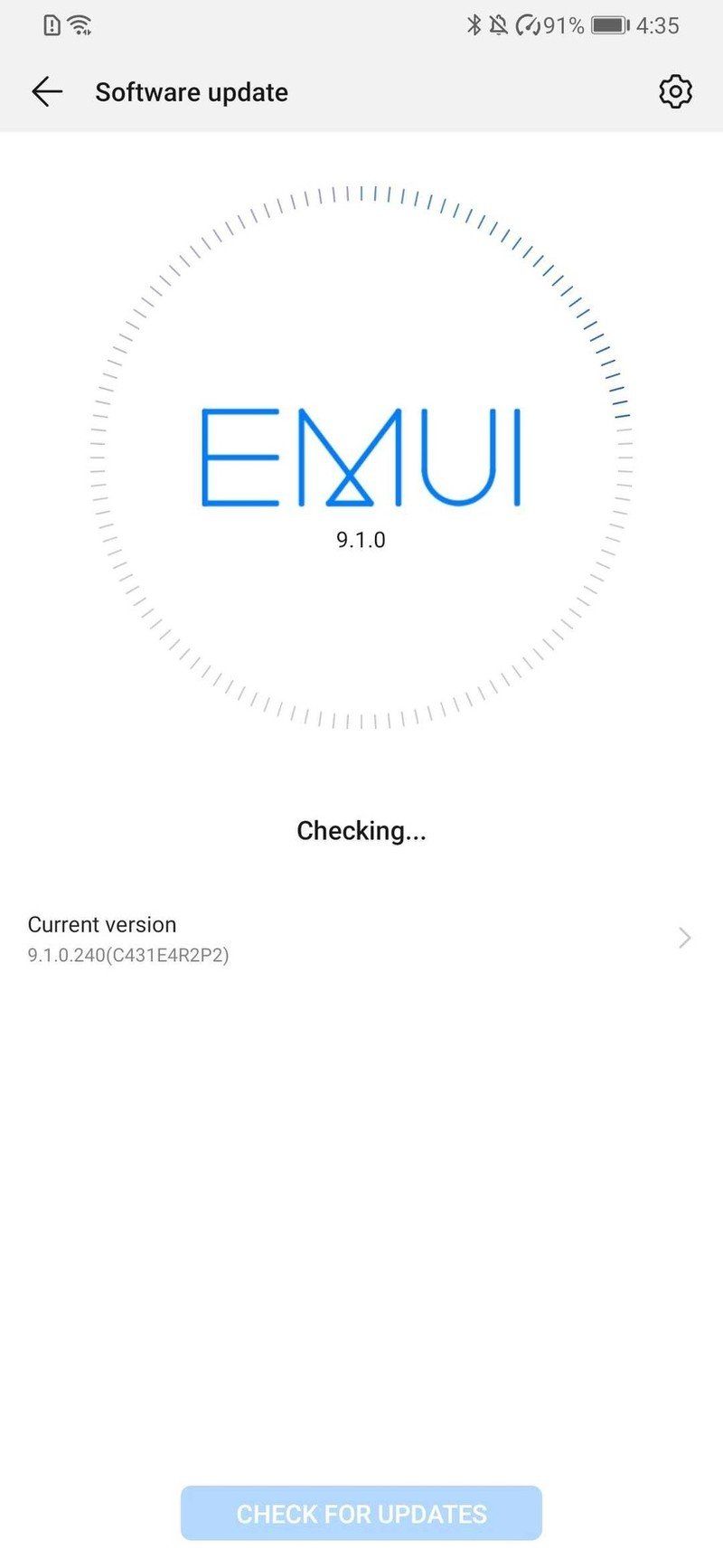Tap the clock showing 4:35
The width and height of the screenshot is (723, 1568).
659,24
